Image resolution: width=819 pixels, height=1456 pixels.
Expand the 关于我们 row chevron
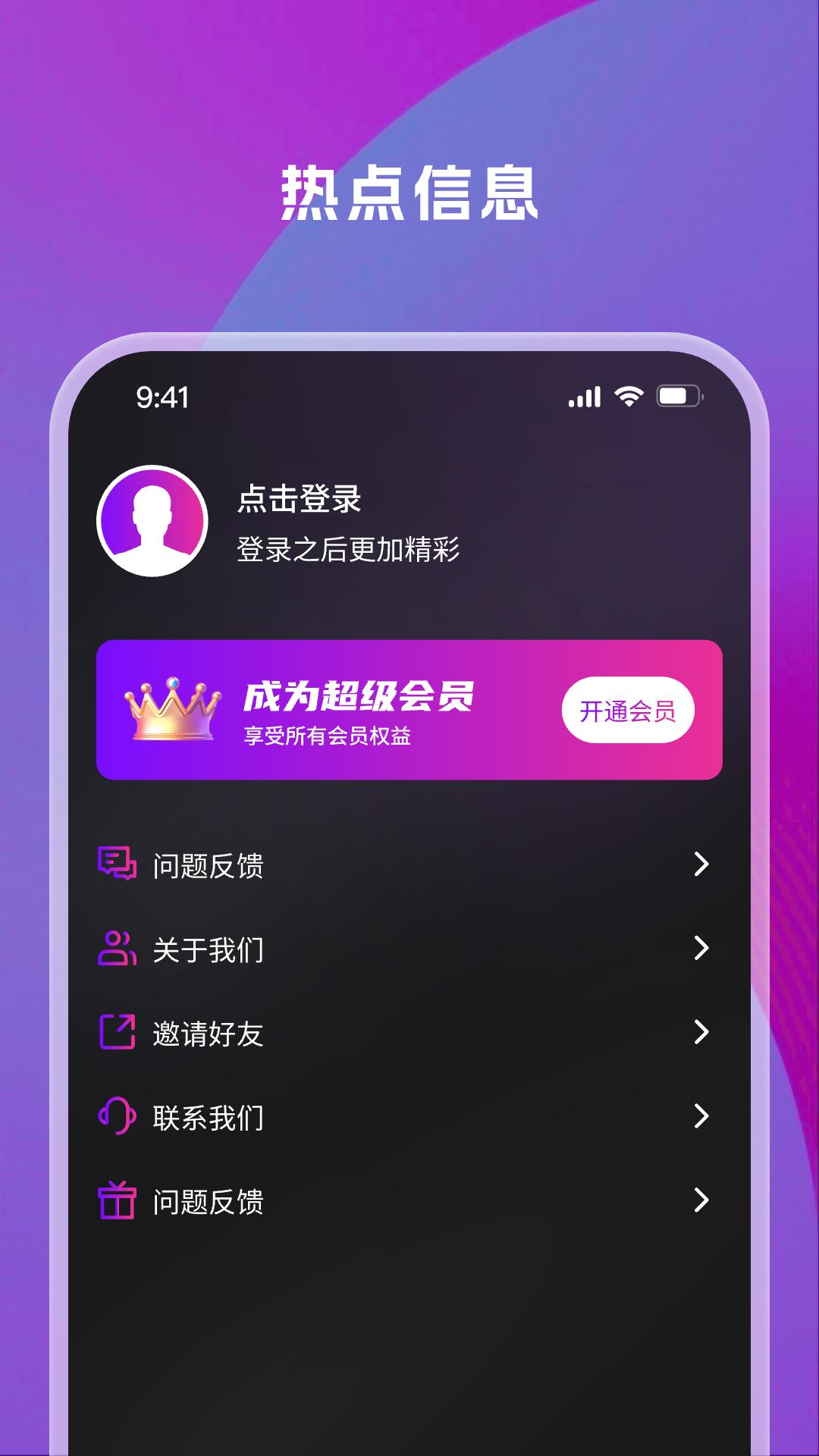(x=699, y=948)
